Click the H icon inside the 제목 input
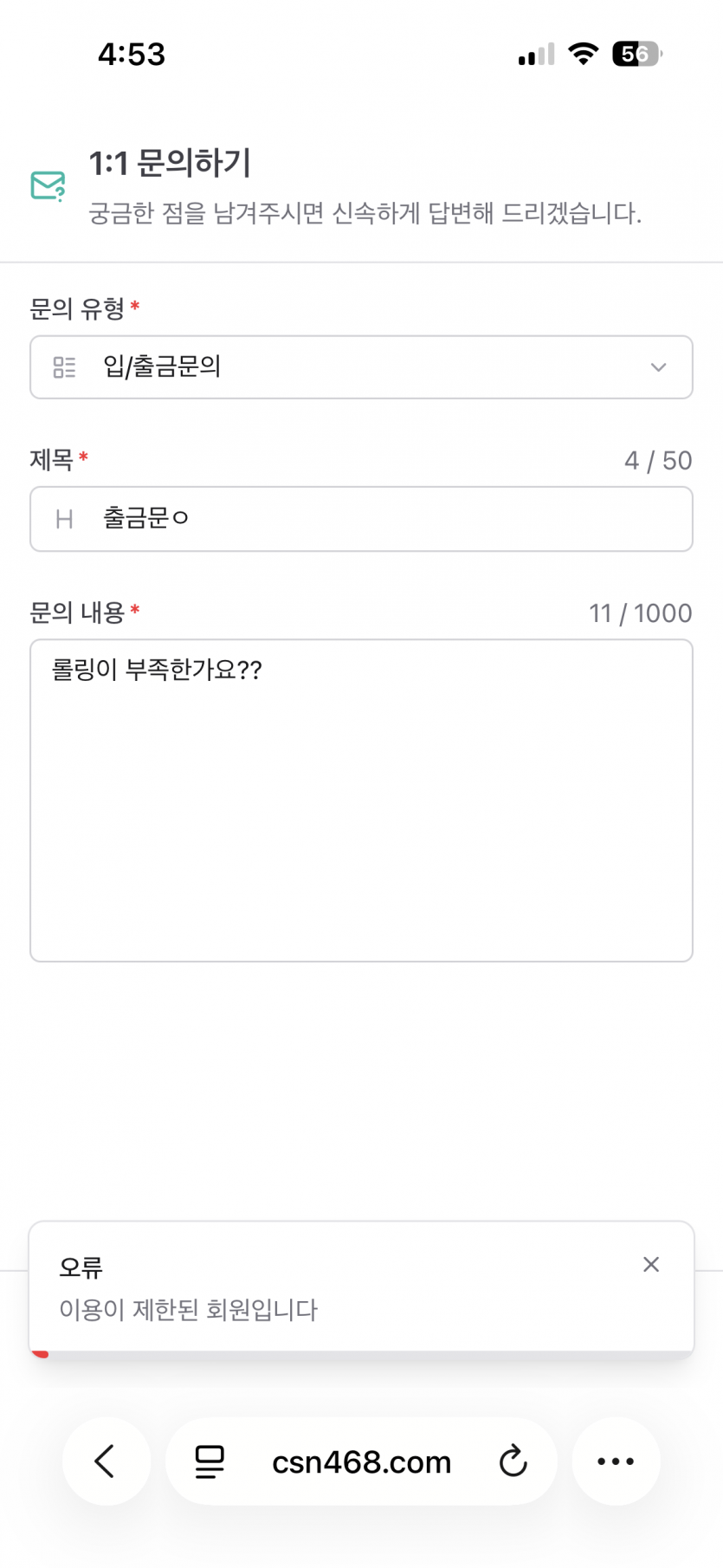Image resolution: width=723 pixels, height=1568 pixels. pos(63,519)
